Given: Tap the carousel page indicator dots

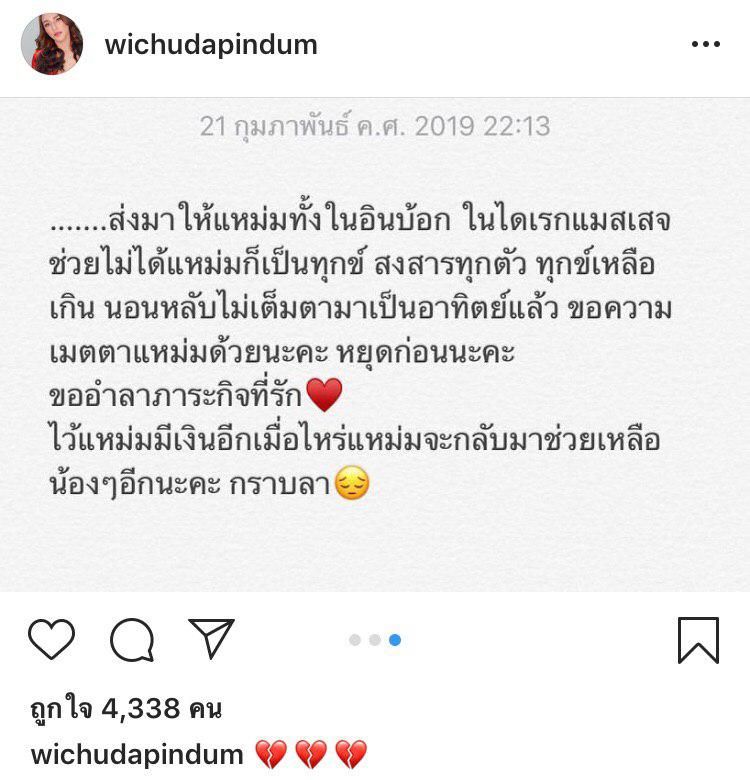Looking at the screenshot, I should coord(375,640).
